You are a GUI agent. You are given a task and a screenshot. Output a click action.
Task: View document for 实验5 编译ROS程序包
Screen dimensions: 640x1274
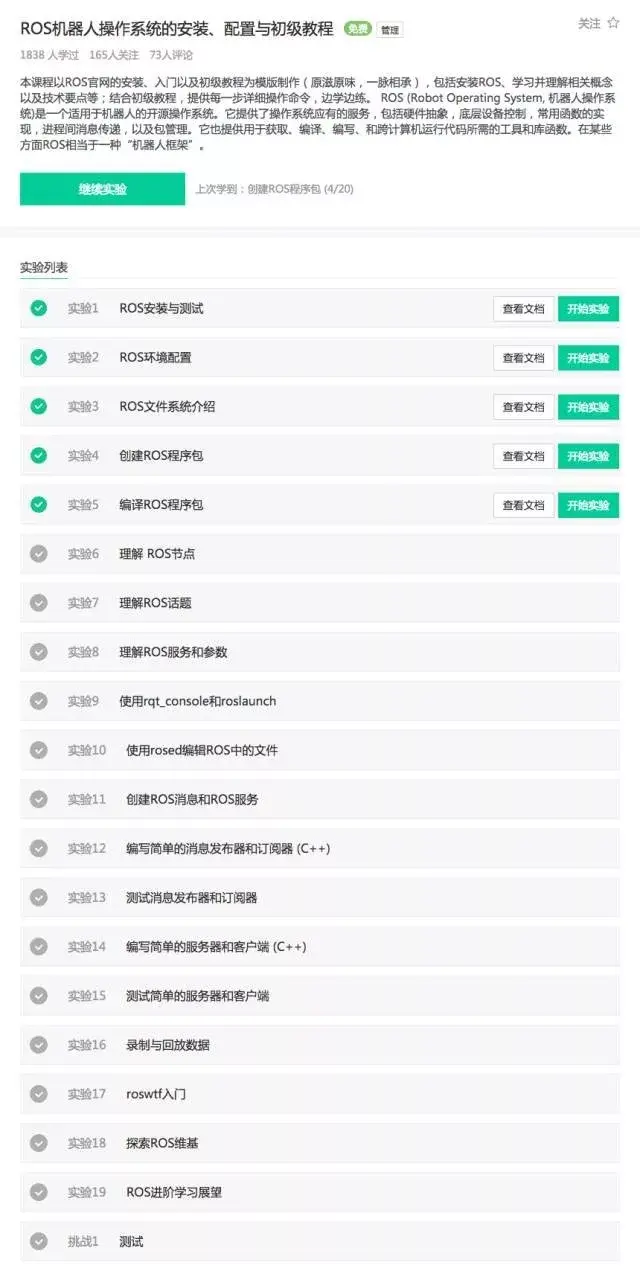523,505
